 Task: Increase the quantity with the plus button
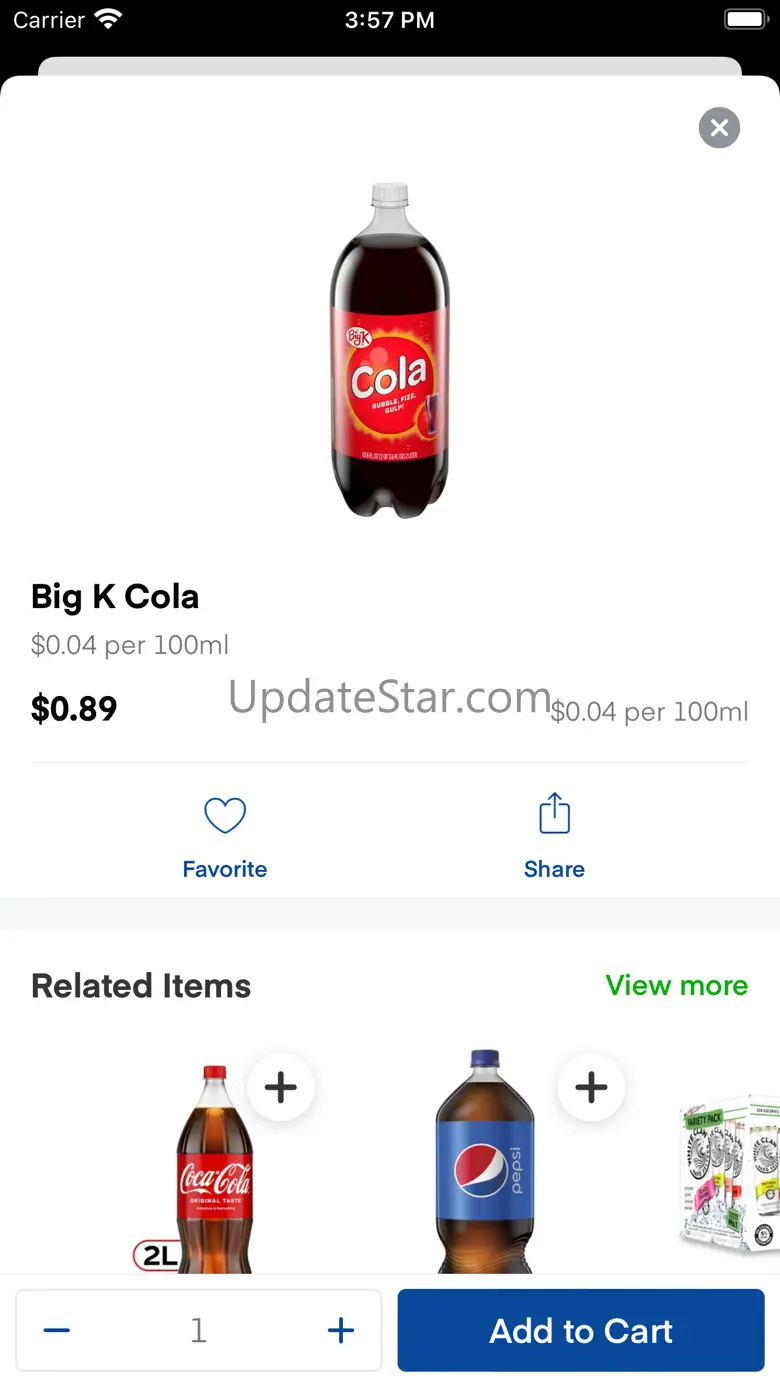tap(341, 1330)
